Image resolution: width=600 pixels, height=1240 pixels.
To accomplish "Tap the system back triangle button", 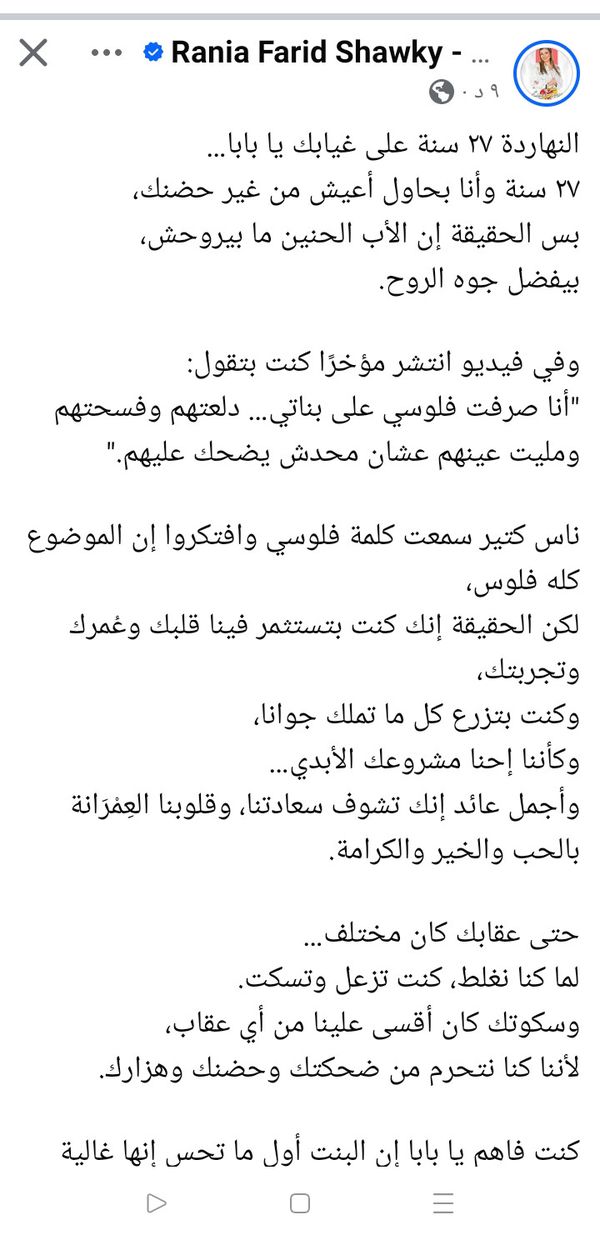I will (x=155, y=1204).
